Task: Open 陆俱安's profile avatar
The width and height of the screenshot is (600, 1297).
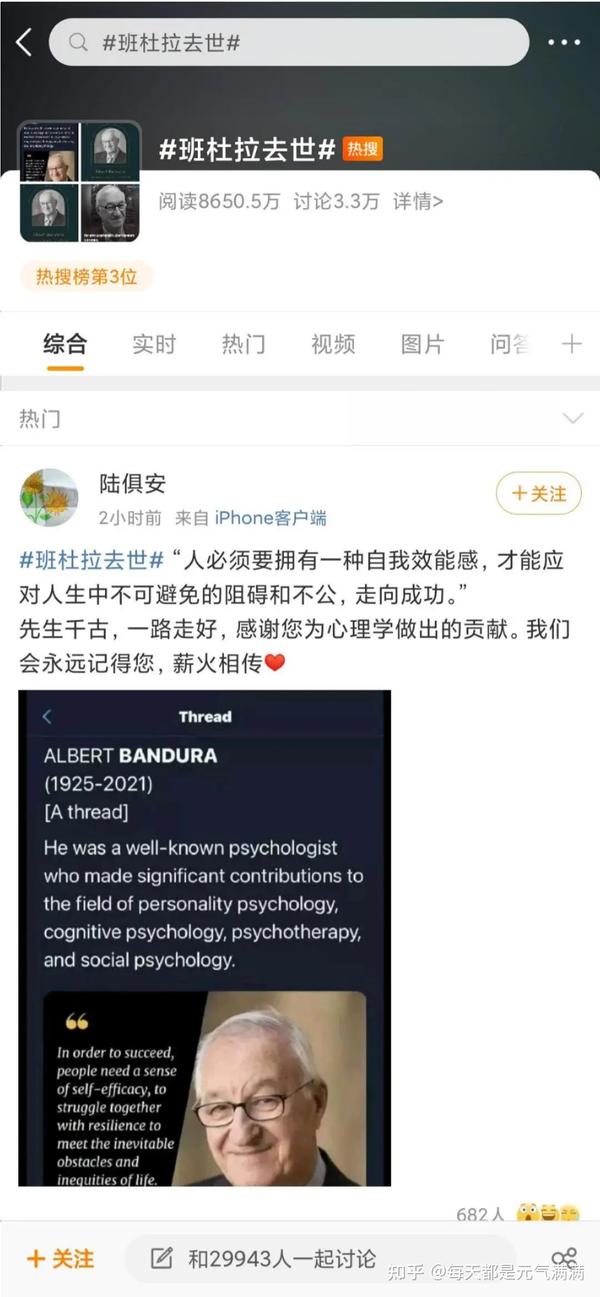Action: (48, 497)
